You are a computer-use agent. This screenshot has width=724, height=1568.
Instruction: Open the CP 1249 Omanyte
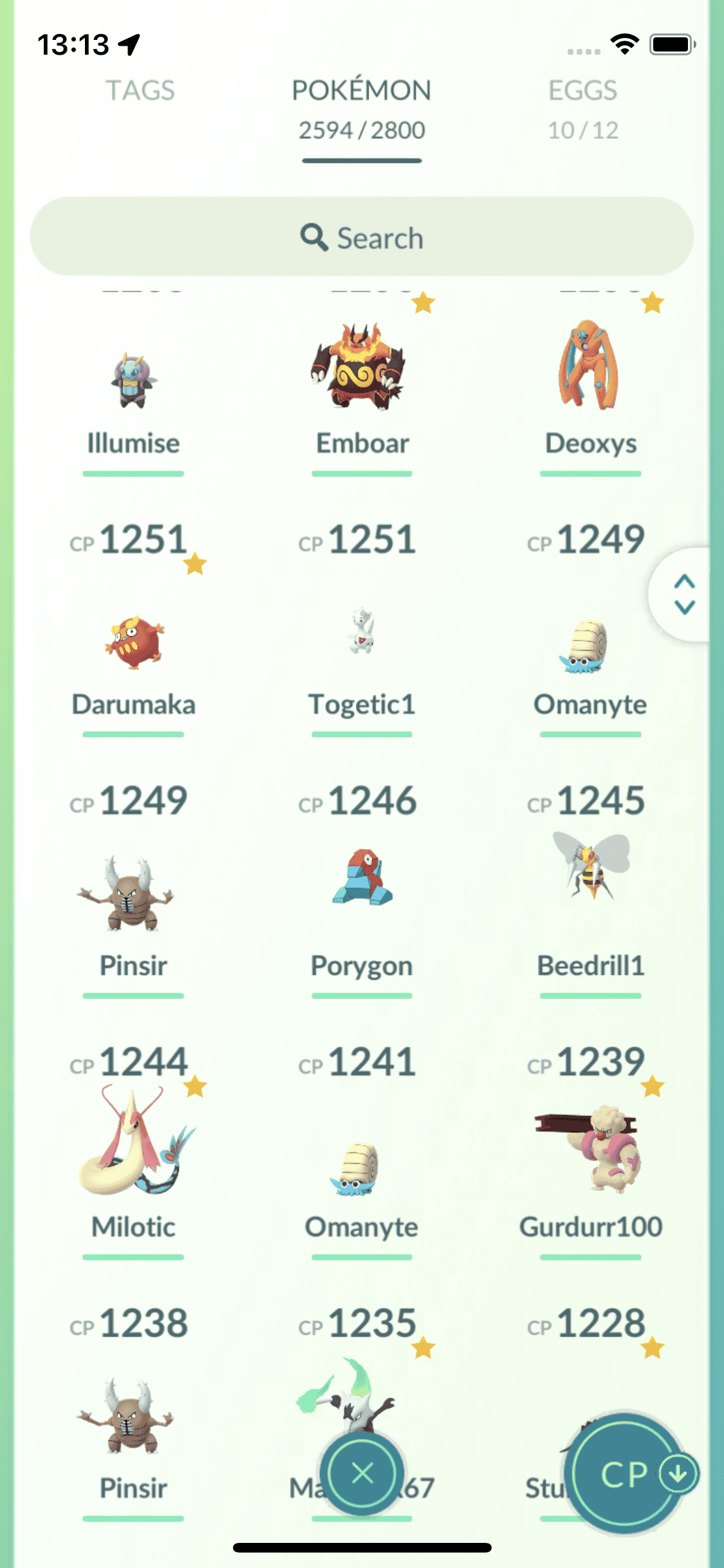point(590,647)
